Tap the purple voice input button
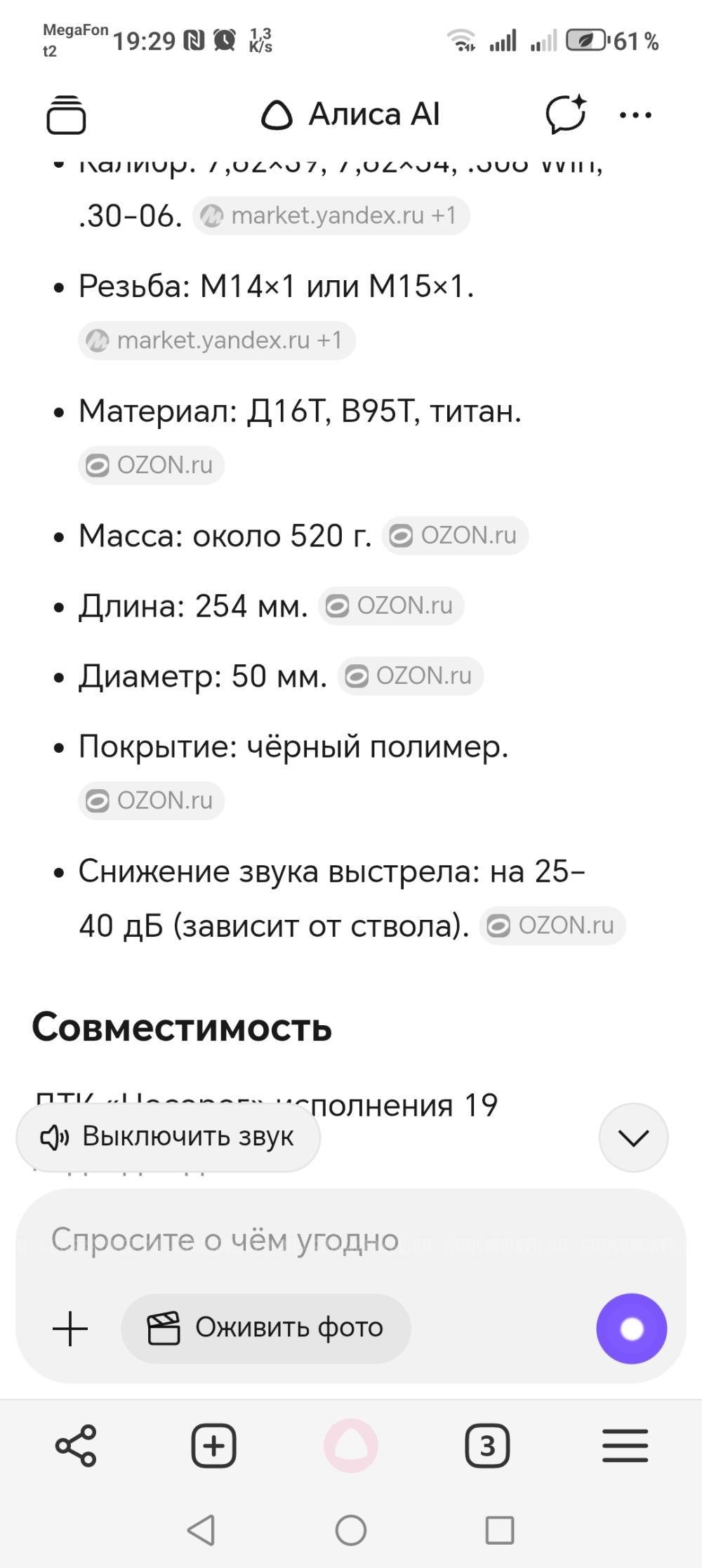 click(x=630, y=1328)
